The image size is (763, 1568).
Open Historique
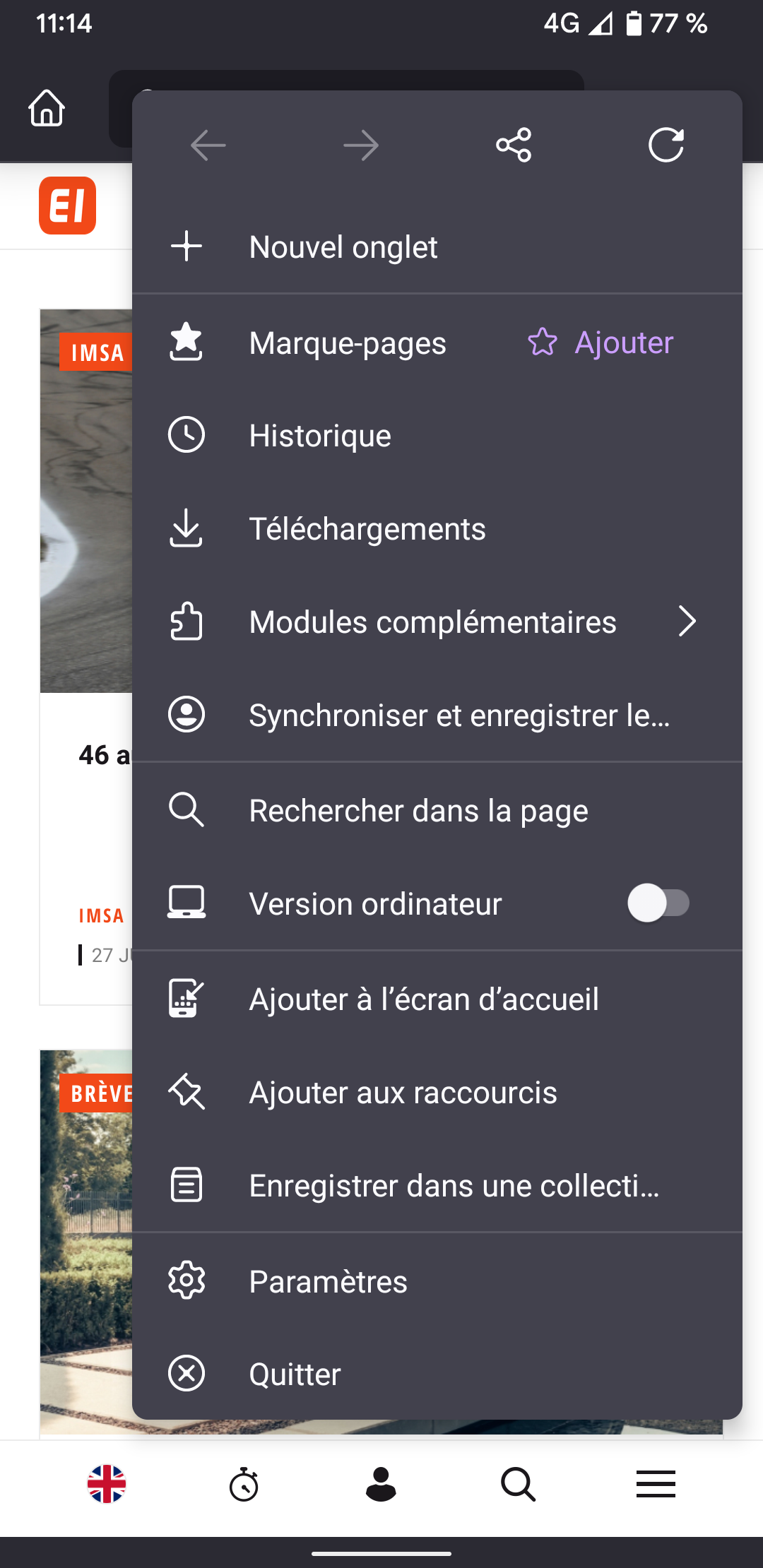pos(437,436)
